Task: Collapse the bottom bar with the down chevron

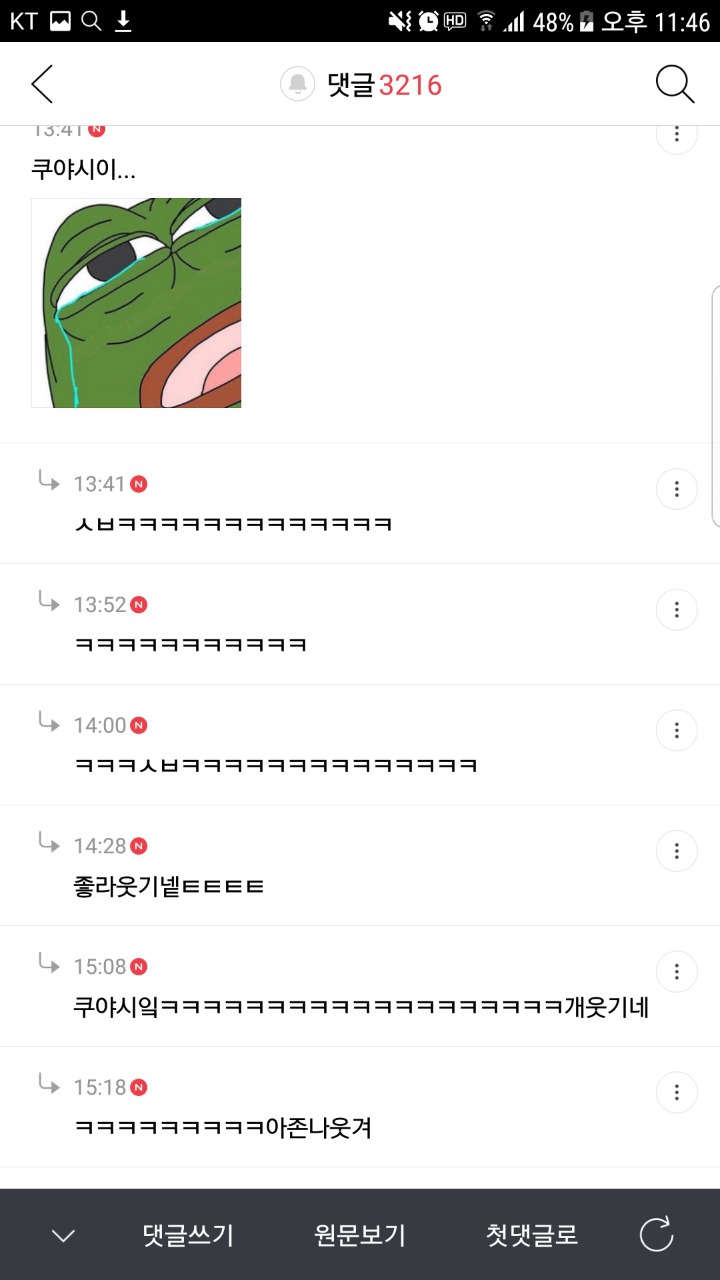Action: coord(63,1236)
